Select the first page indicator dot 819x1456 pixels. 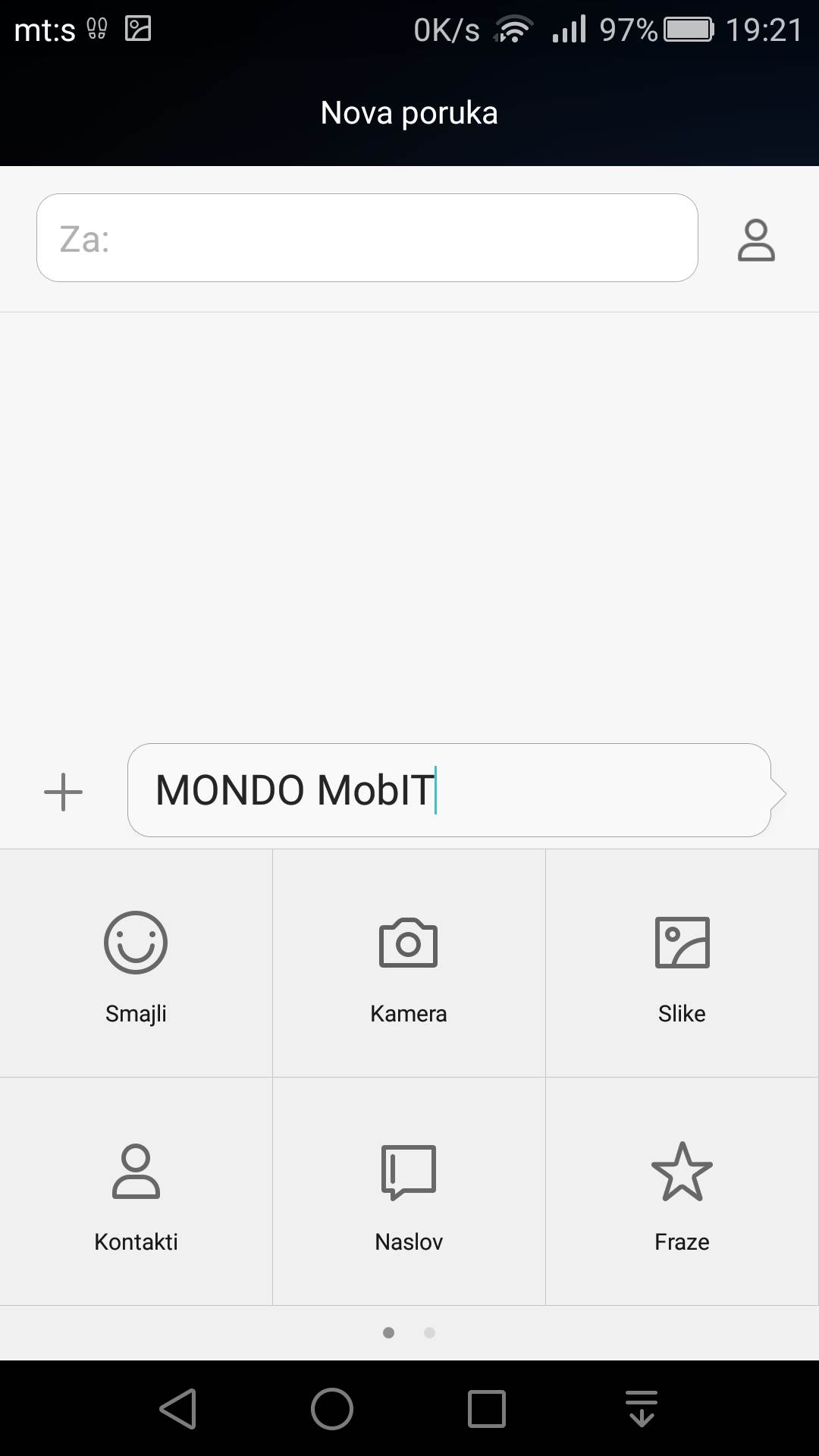pyautogui.click(x=389, y=1333)
